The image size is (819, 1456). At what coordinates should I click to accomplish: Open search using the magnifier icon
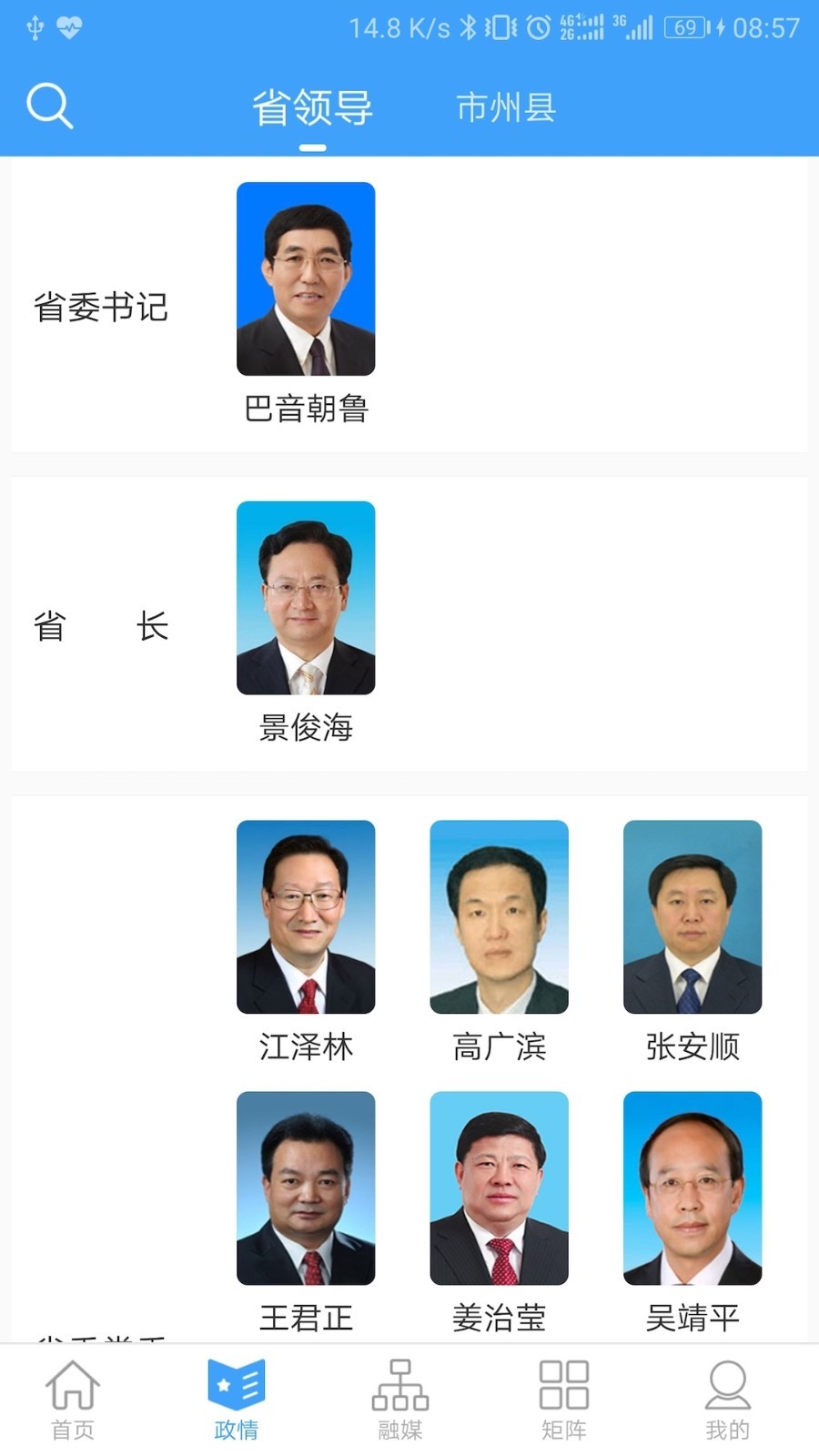50,105
